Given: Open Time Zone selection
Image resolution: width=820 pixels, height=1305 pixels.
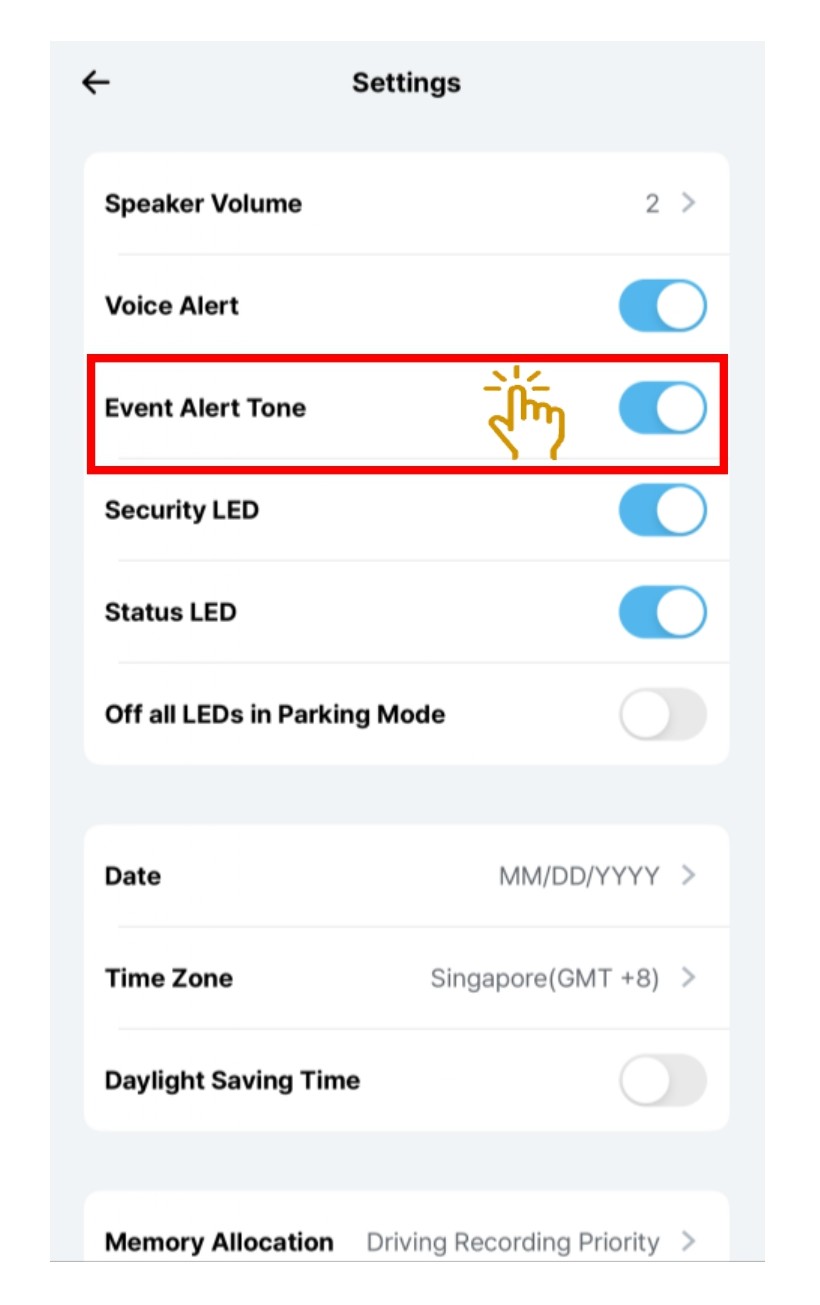Looking at the screenshot, I should click(x=406, y=978).
